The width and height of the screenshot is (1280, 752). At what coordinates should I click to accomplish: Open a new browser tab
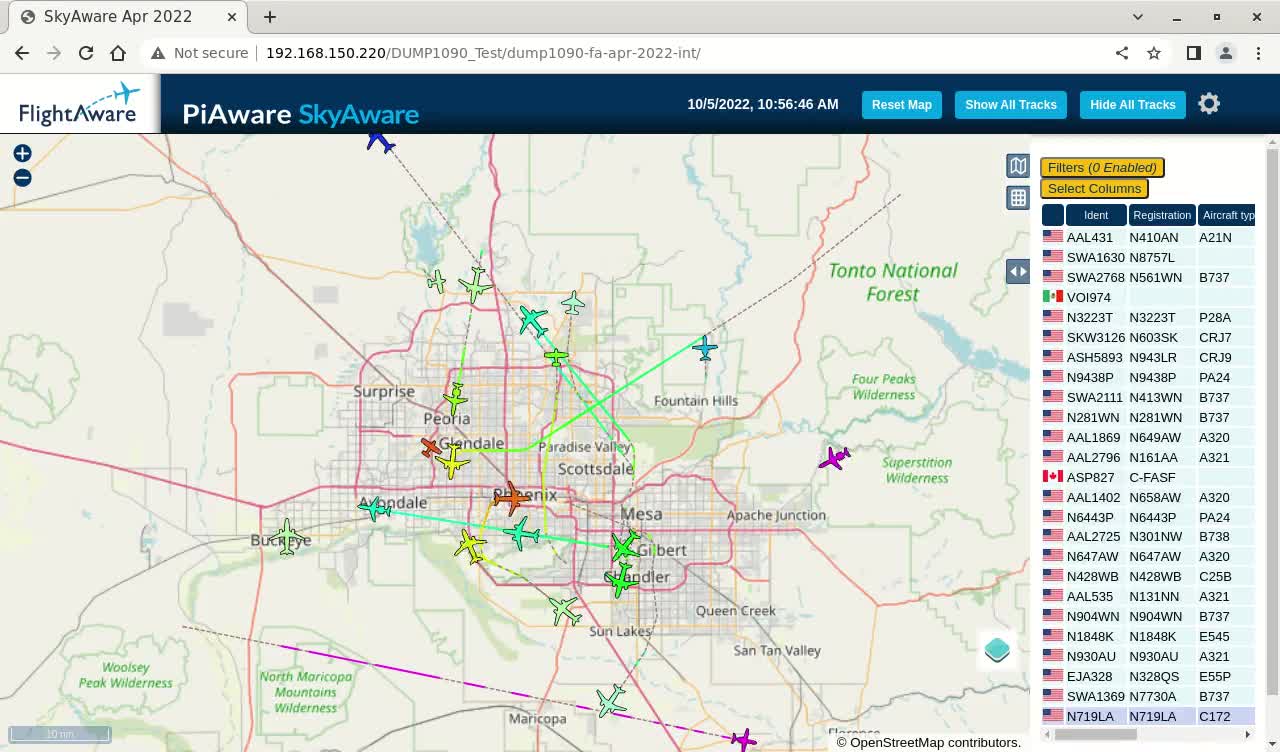tap(270, 17)
